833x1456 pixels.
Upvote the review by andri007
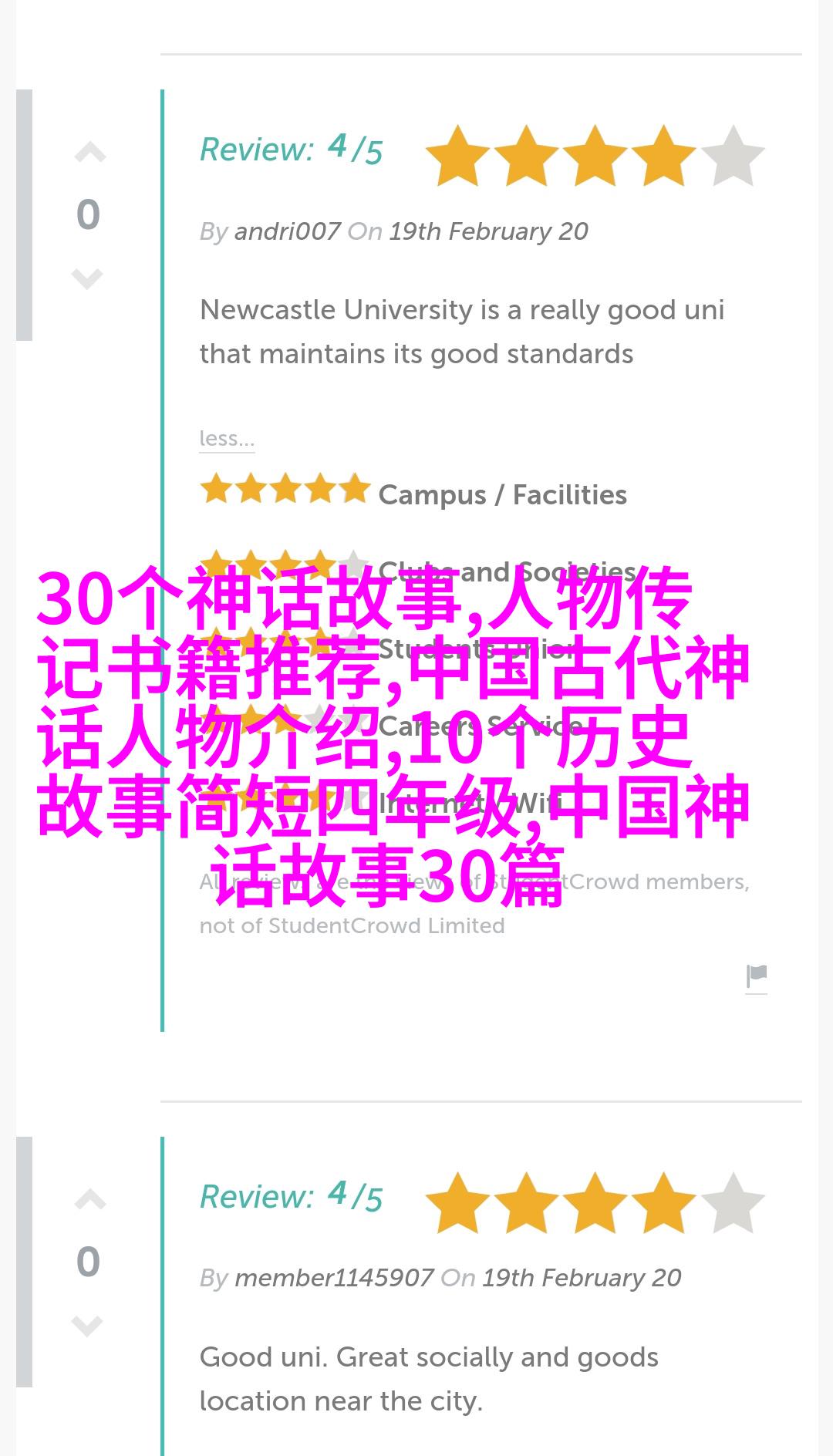coord(89,153)
